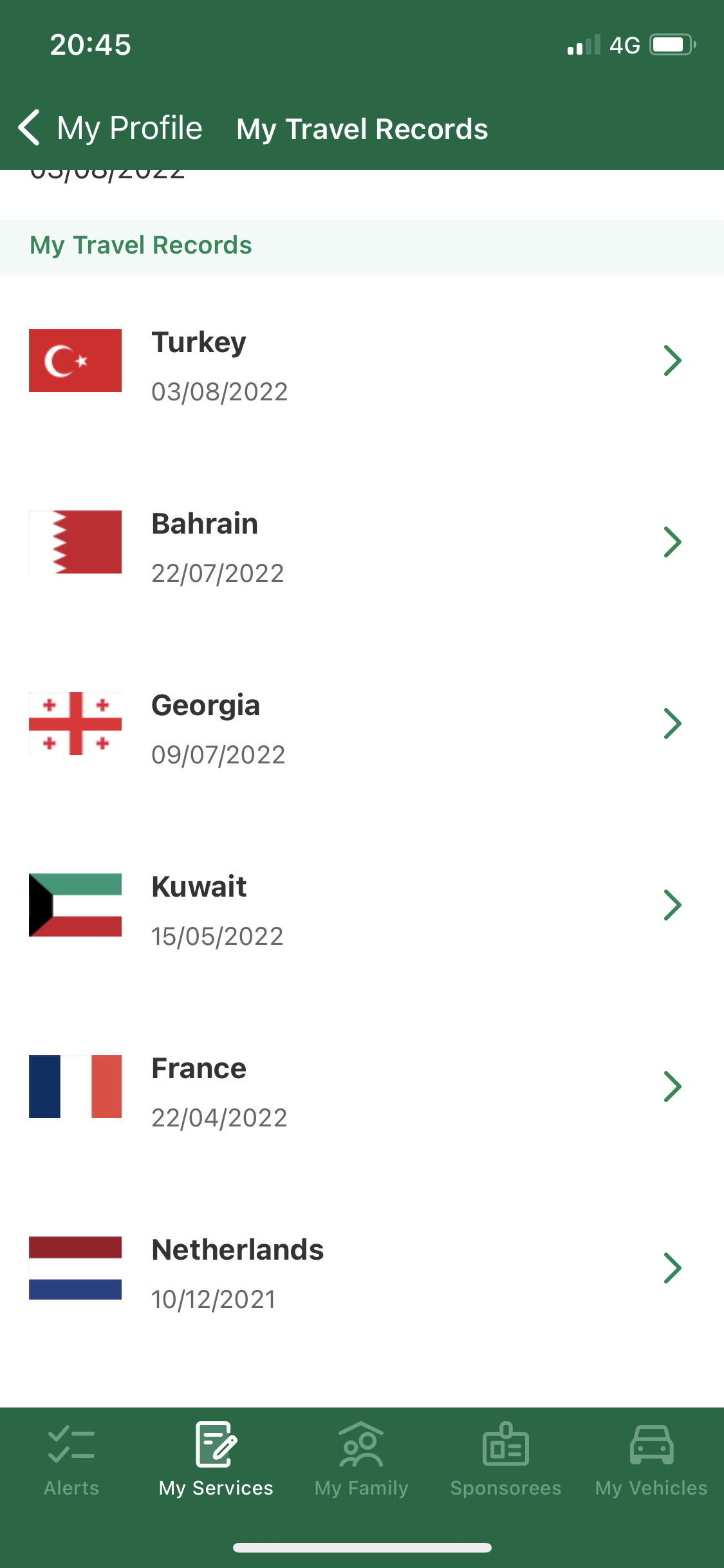
Task: Select the Kuwait travel record
Action: 360,906
